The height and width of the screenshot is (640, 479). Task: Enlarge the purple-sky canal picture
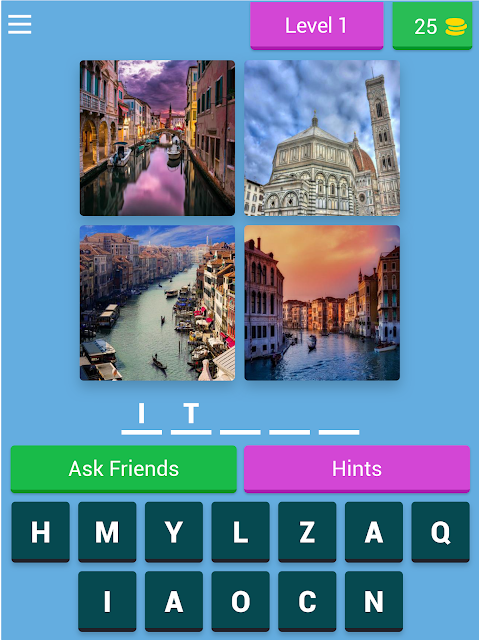[x=157, y=138]
